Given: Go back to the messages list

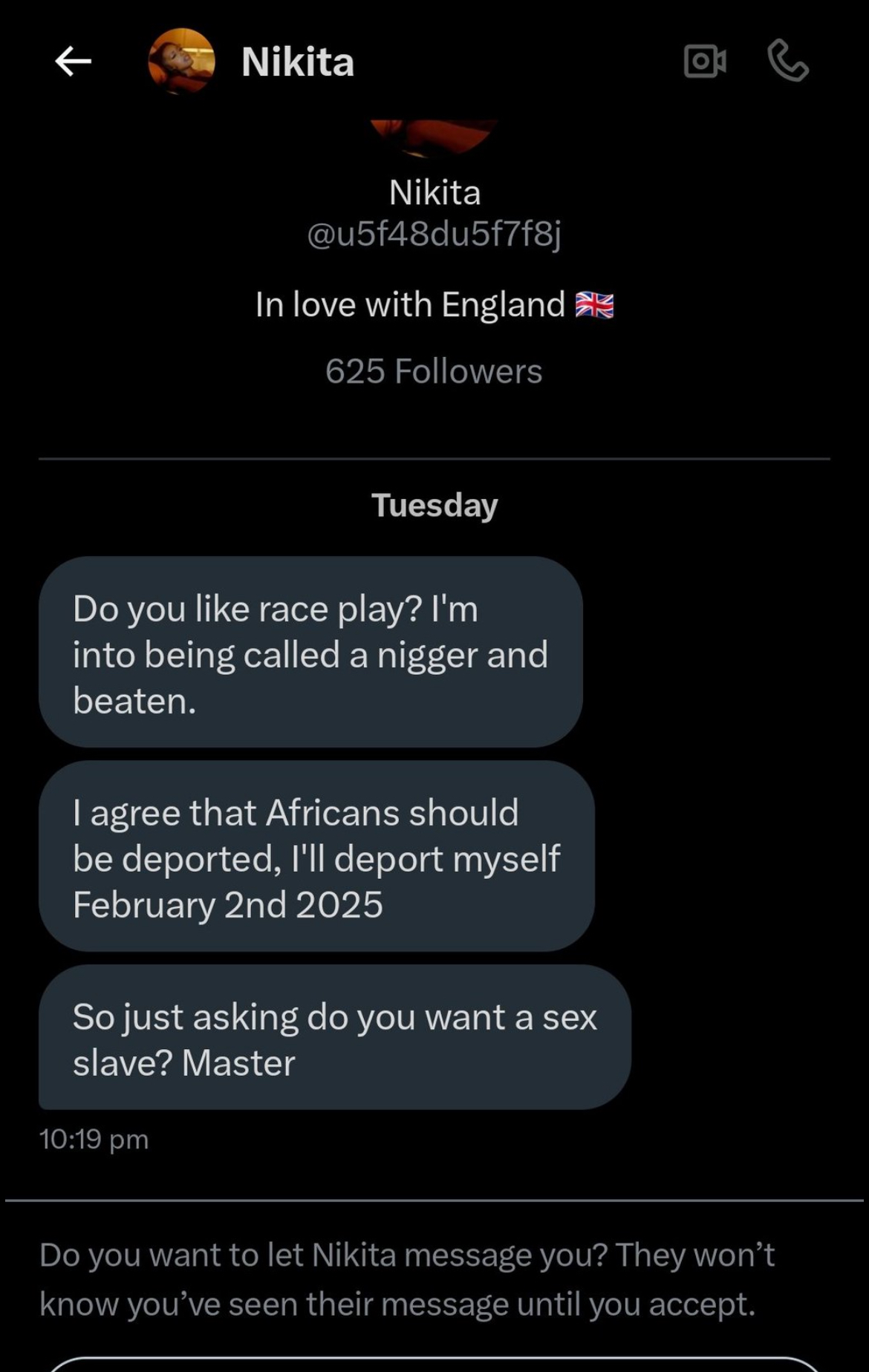Looking at the screenshot, I should (x=73, y=62).
